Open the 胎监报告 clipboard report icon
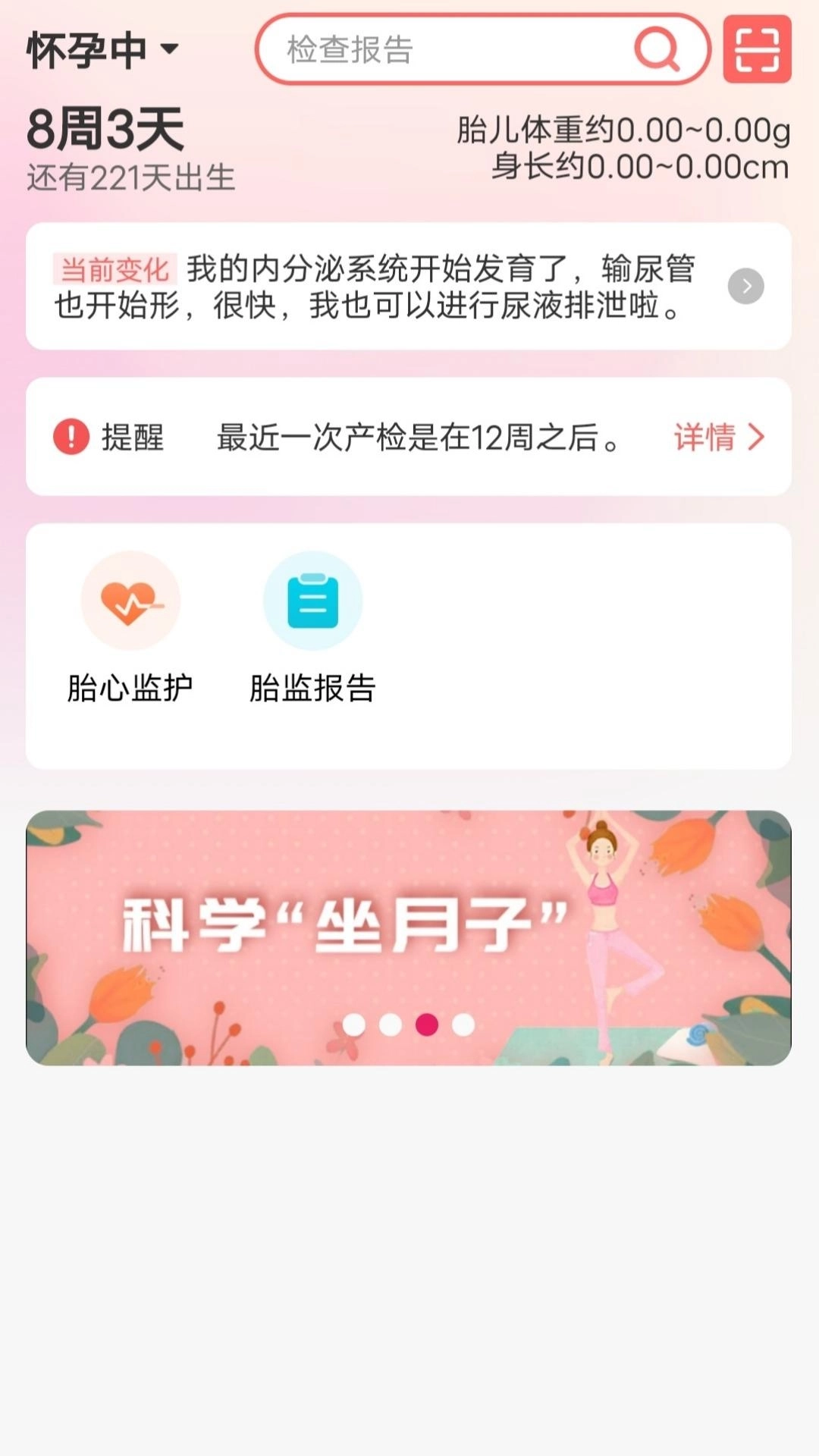The height and width of the screenshot is (1456, 819). click(x=312, y=600)
